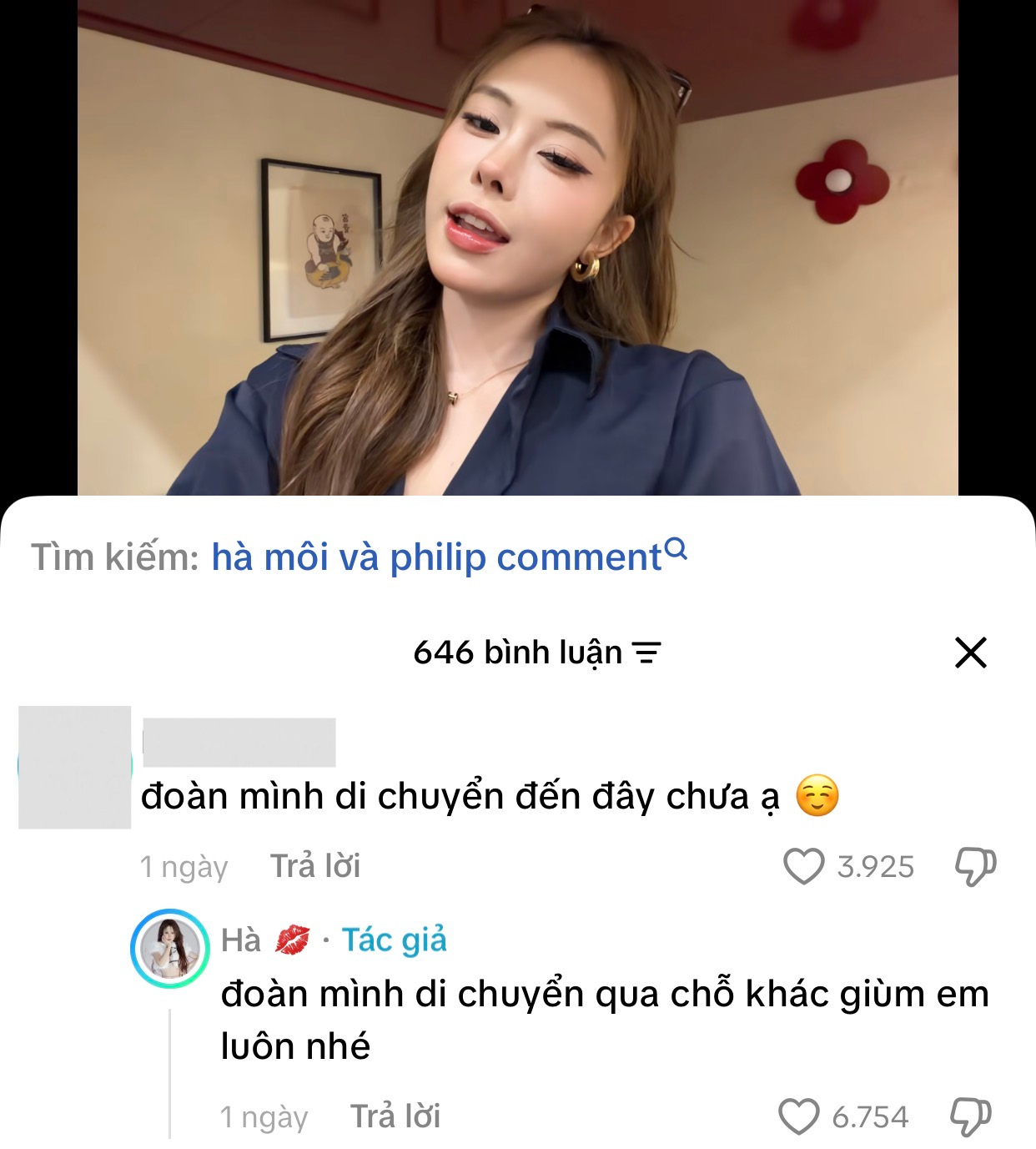1036x1149 pixels.
Task: Reply to the first comment from 1 ngày
Action: pyautogui.click(x=314, y=866)
